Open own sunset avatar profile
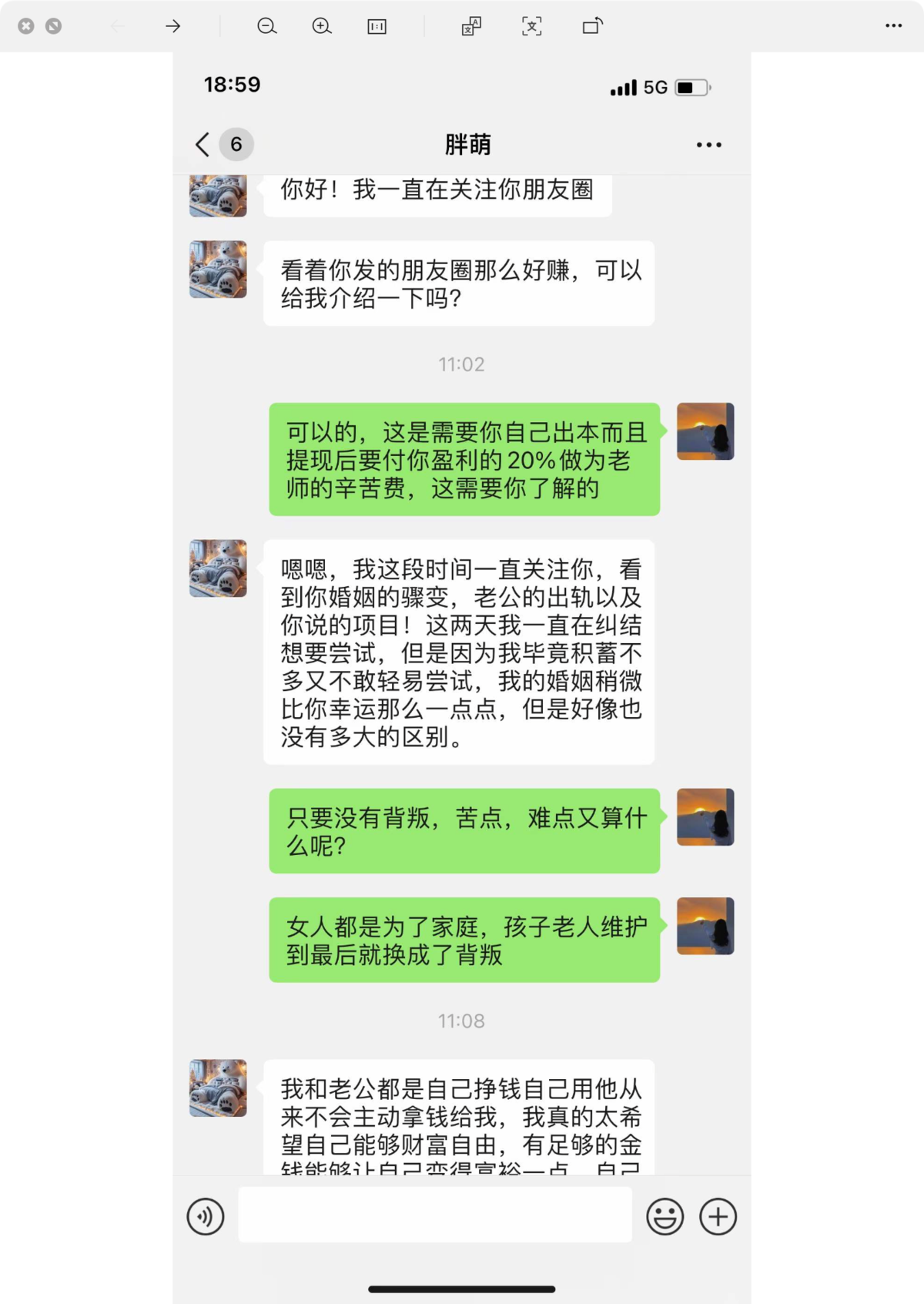 pos(705,431)
